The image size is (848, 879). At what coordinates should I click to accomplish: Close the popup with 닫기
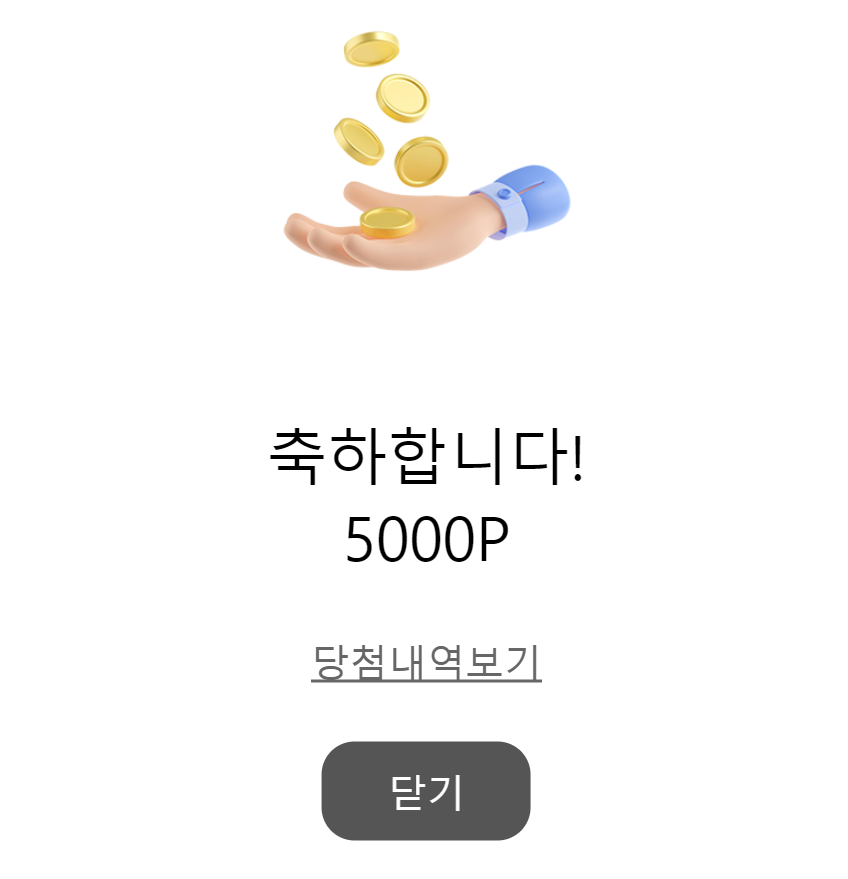tap(426, 791)
